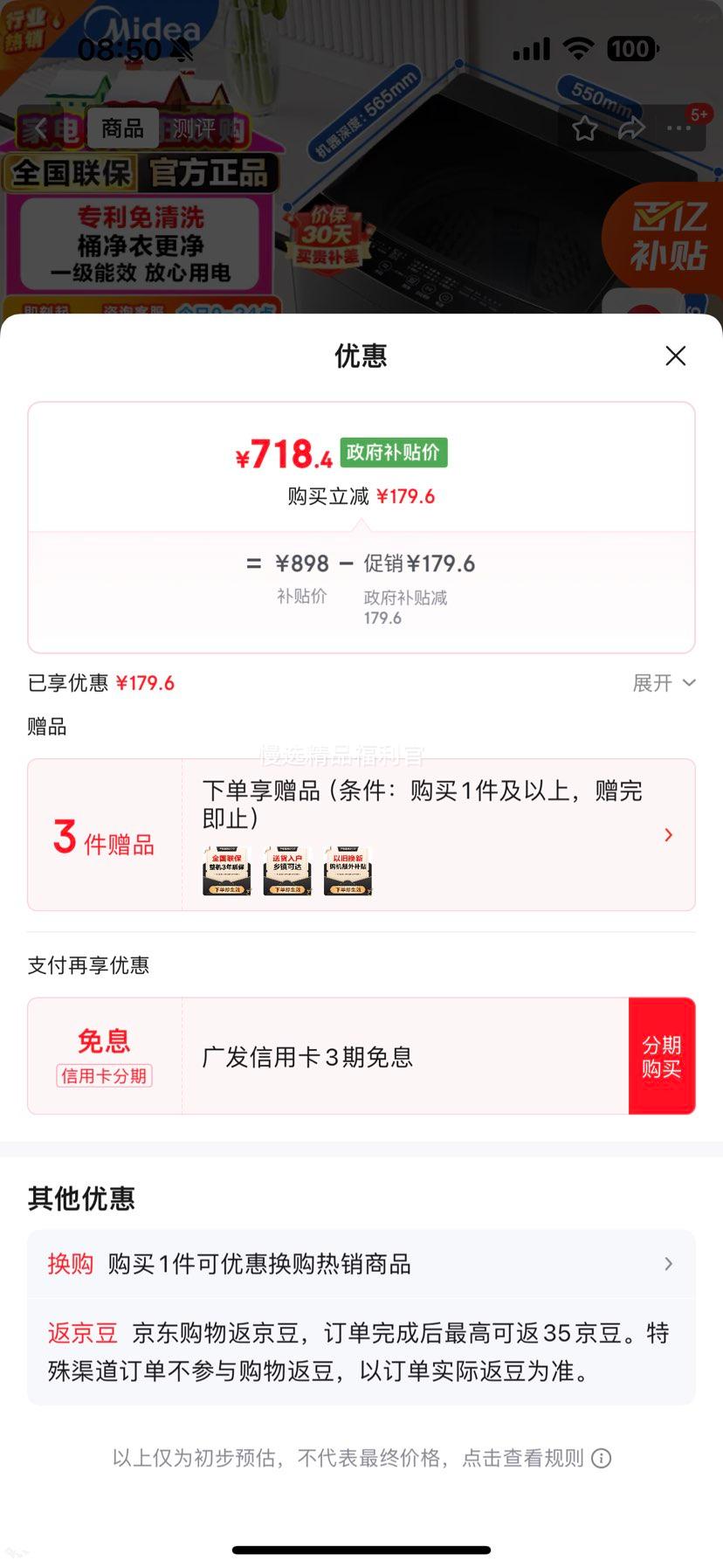Tap the star to favorite this product
This screenshot has width=723, height=1568.
[x=585, y=128]
